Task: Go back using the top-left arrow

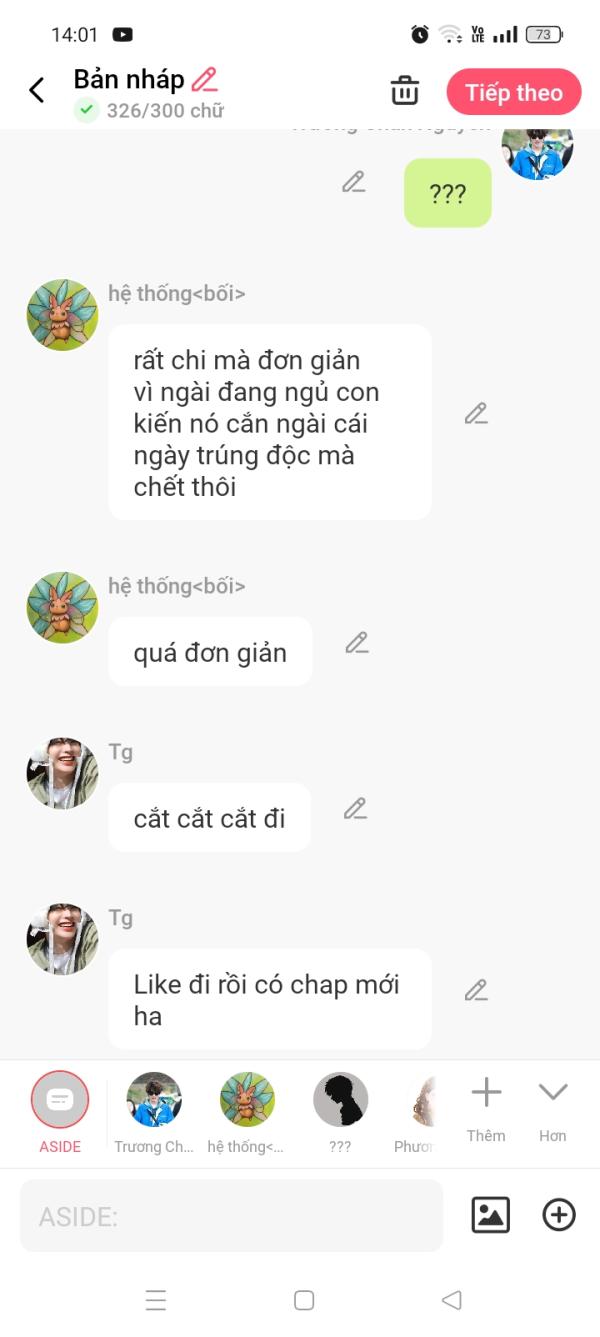Action: [37, 90]
